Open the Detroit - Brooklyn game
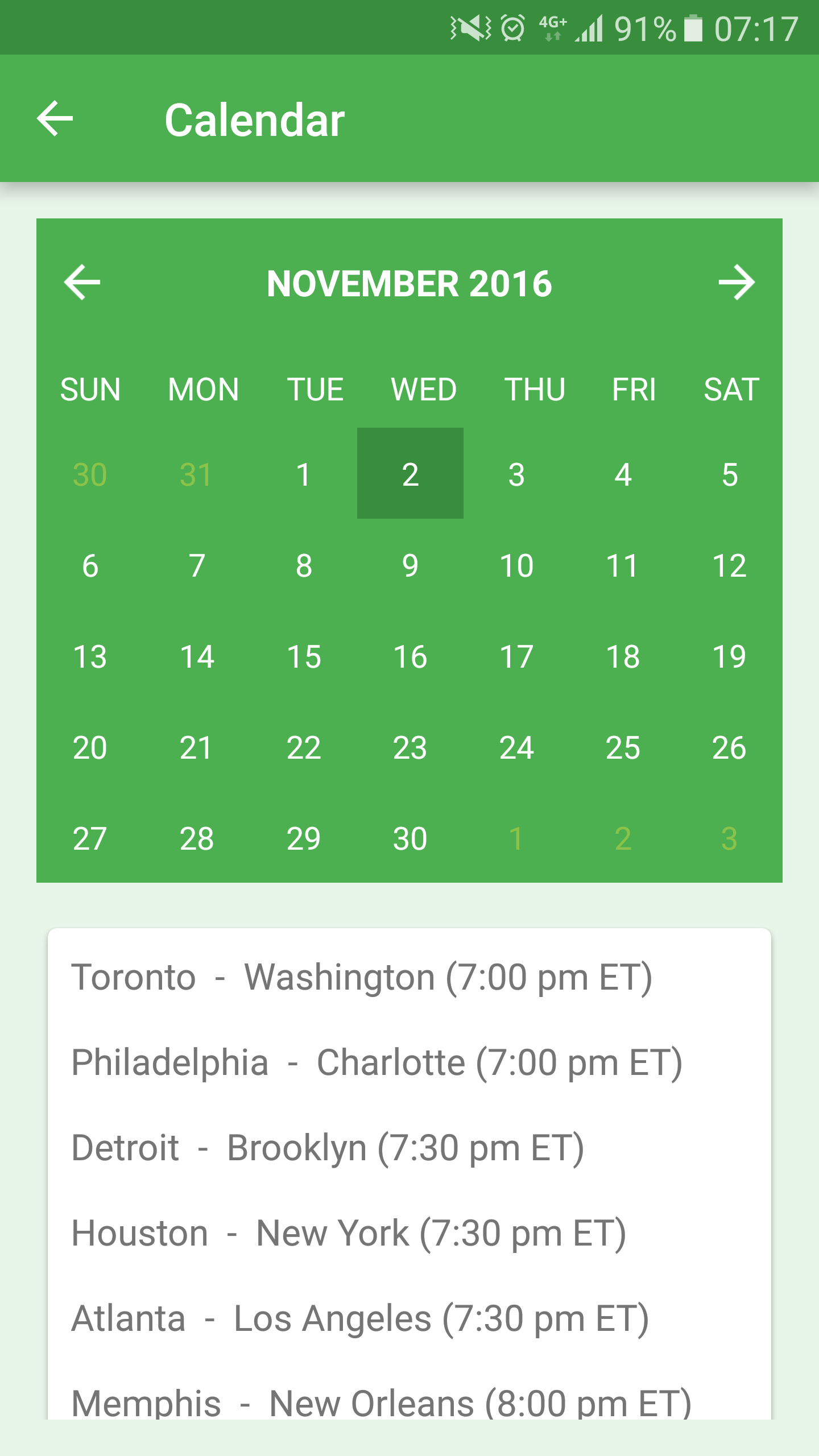 (328, 1148)
